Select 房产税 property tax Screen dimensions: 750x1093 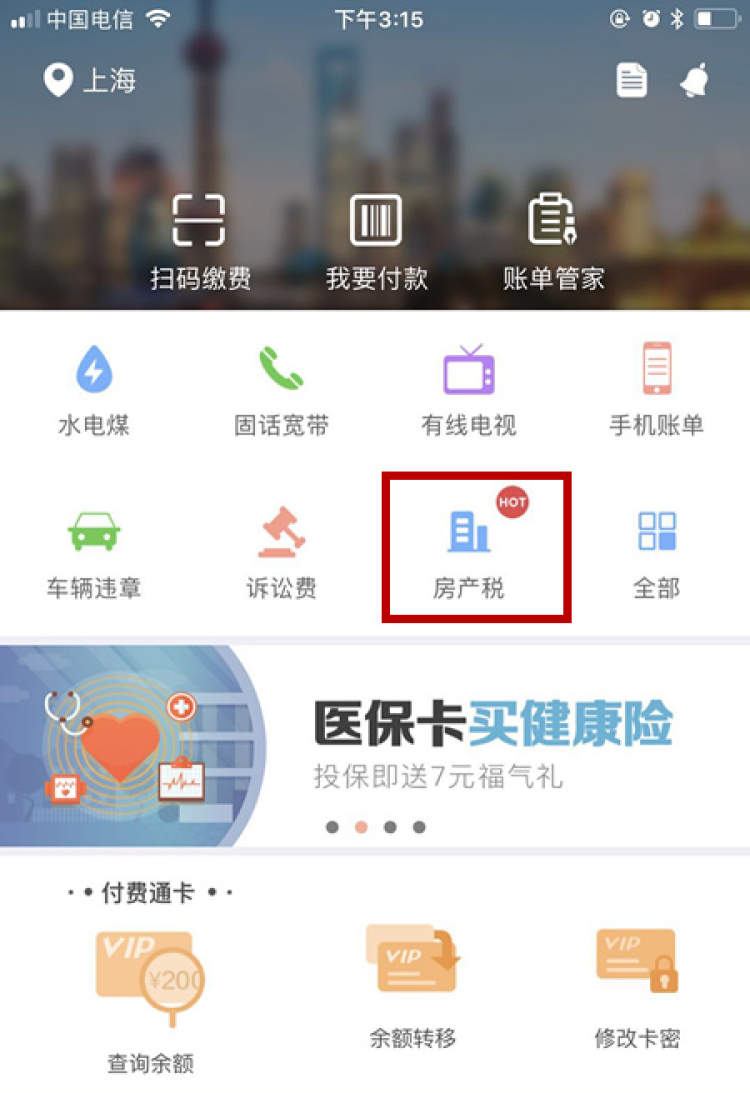point(469,552)
